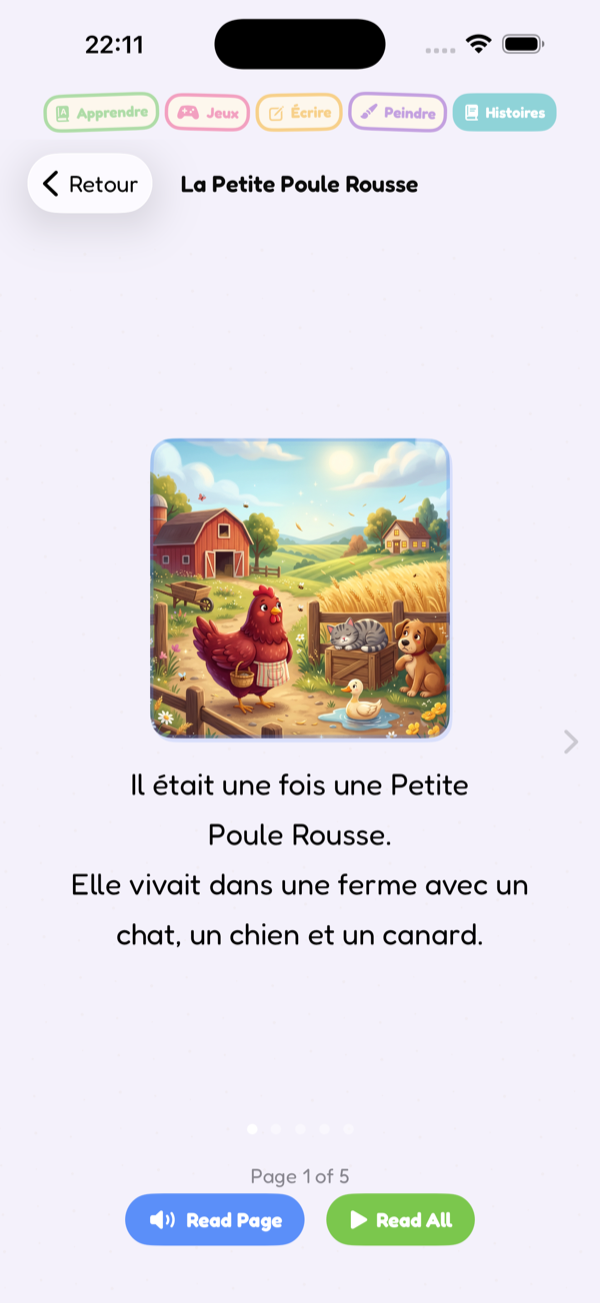Go to the Peindre tab
The height and width of the screenshot is (1303, 600).
(397, 113)
